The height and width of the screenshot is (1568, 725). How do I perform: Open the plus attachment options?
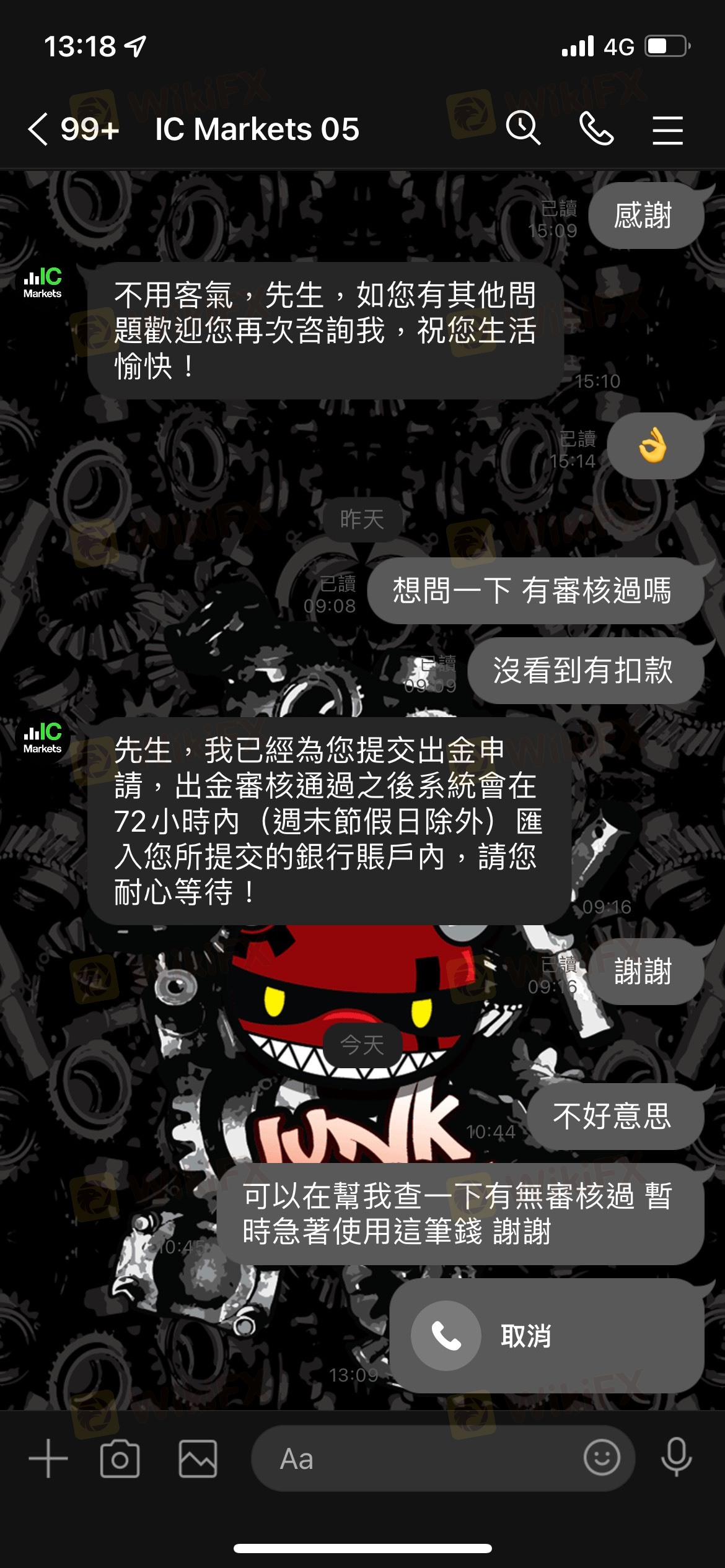(x=48, y=1458)
